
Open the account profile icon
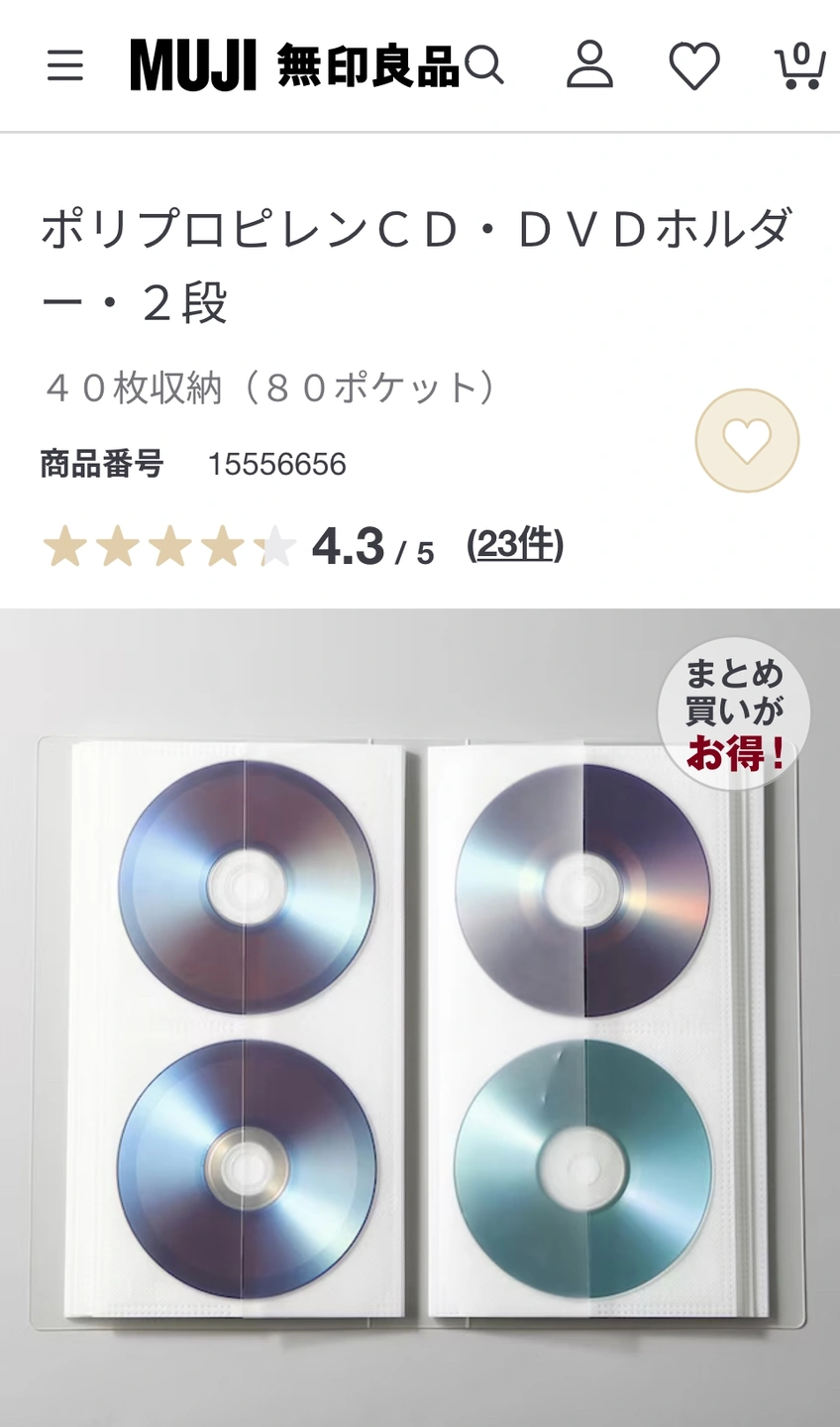tap(589, 66)
